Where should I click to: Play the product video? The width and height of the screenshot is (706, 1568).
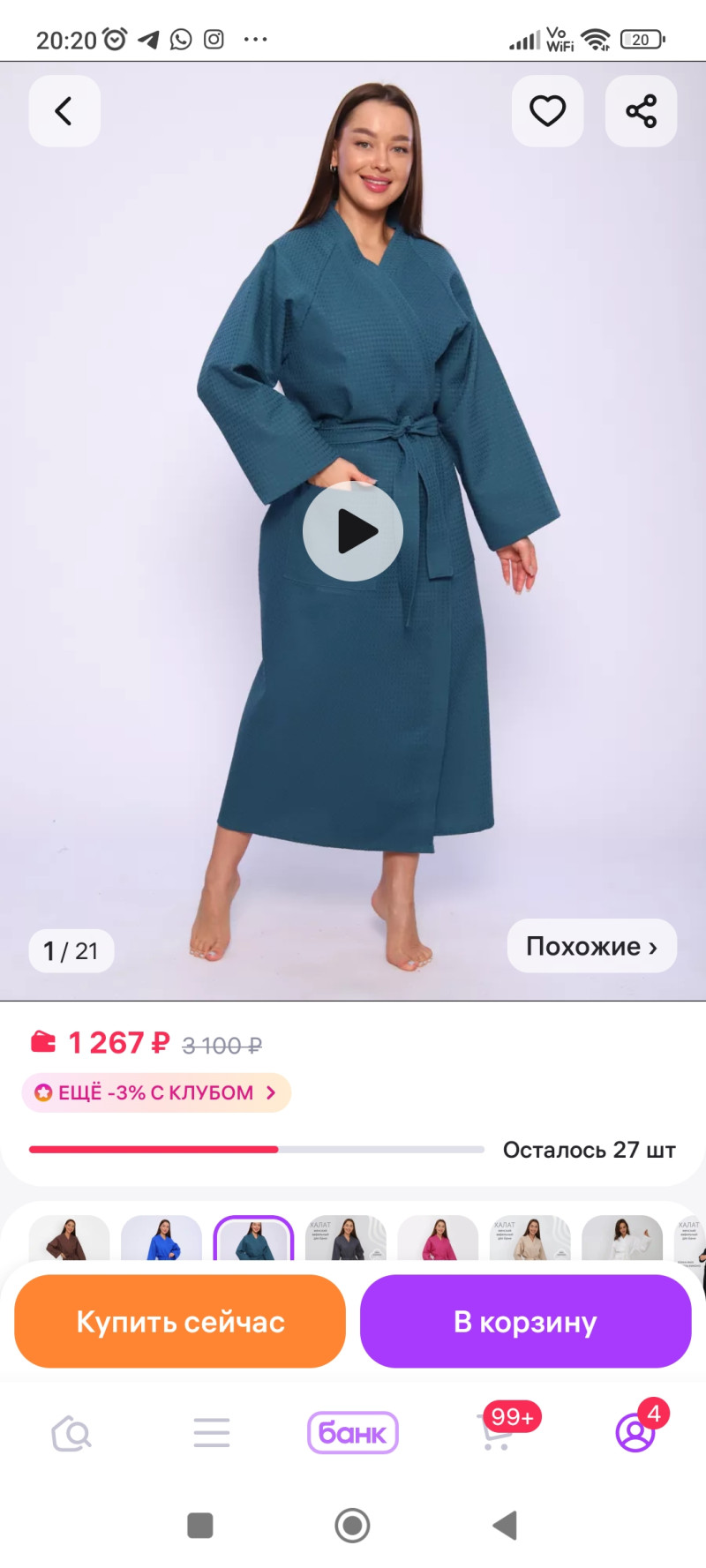coord(353,531)
